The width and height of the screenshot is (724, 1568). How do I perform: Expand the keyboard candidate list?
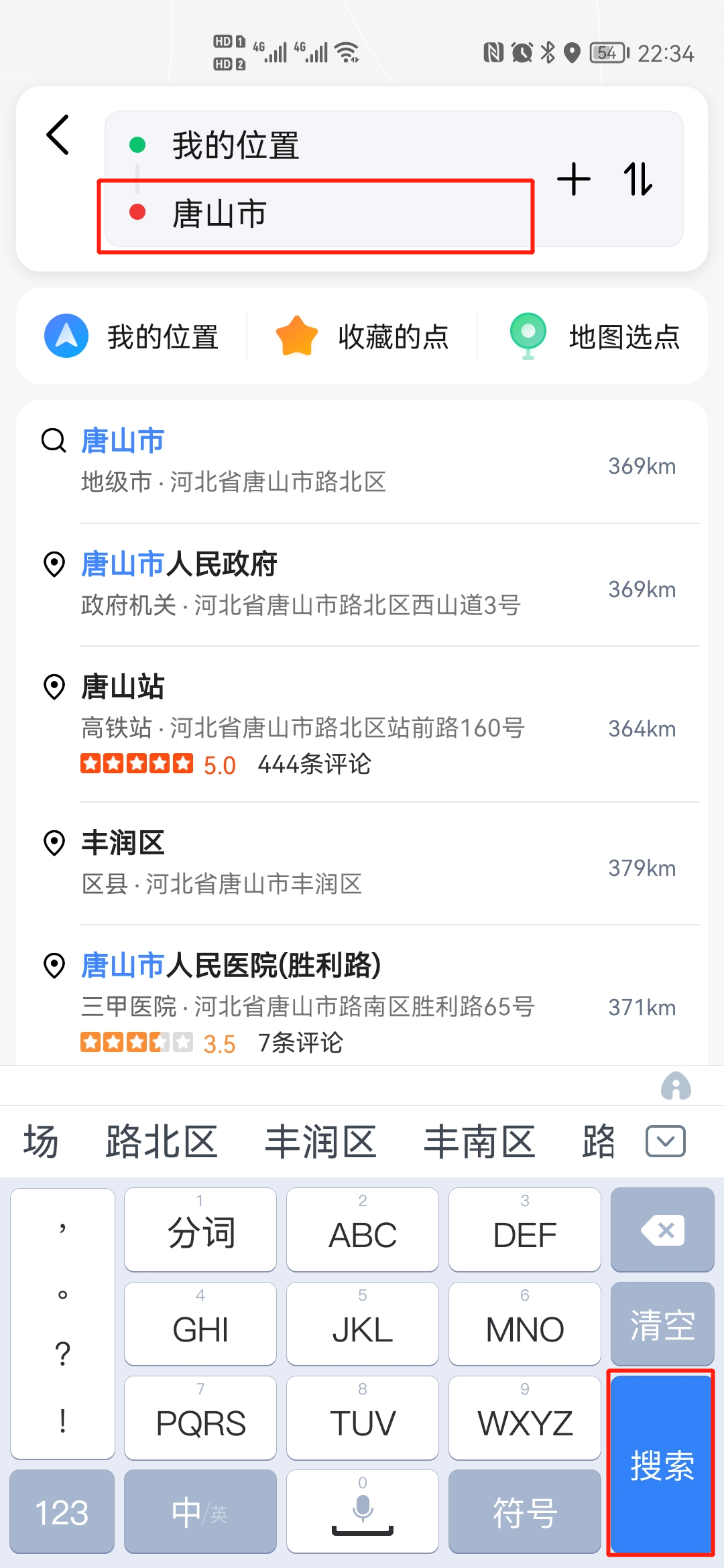[x=666, y=1141]
